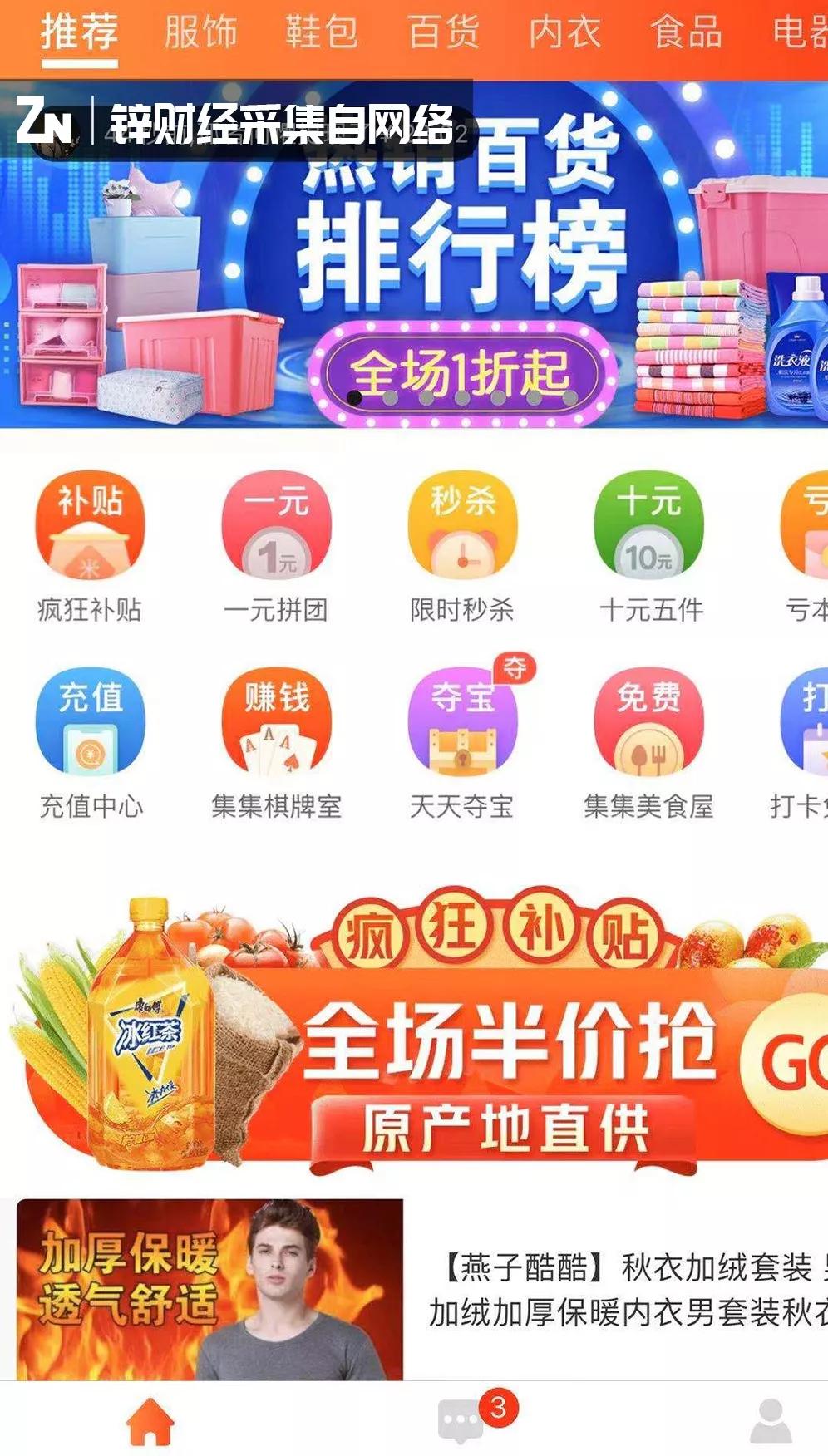Open the 百货 category tab
This screenshot has height=1456, width=828.
click(444, 33)
